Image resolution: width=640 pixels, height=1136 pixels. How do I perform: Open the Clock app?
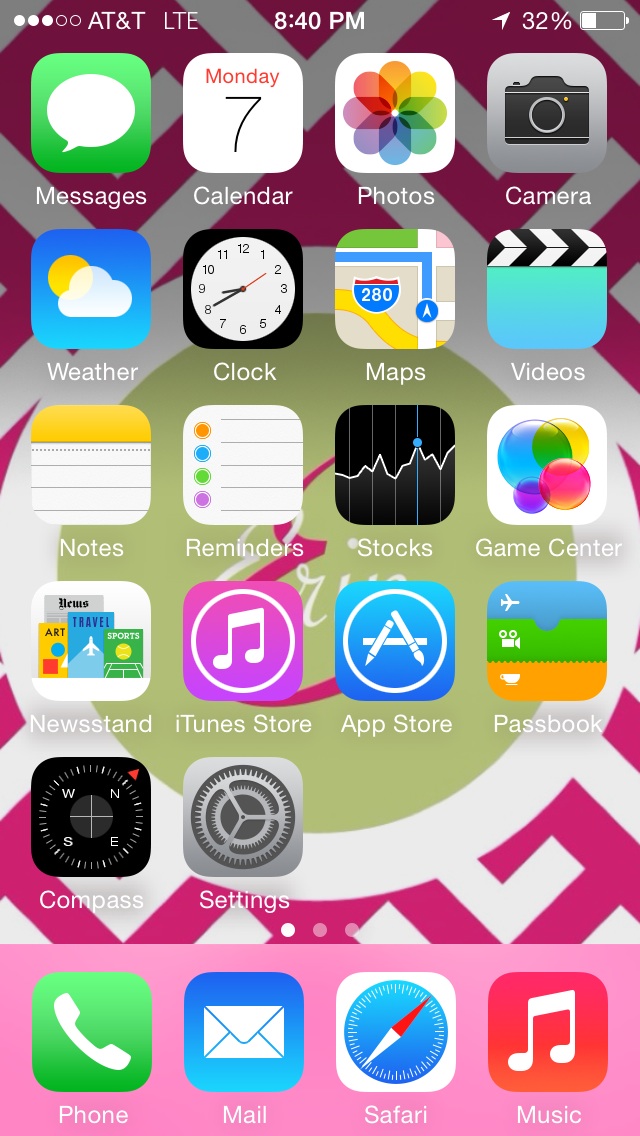pos(243,289)
